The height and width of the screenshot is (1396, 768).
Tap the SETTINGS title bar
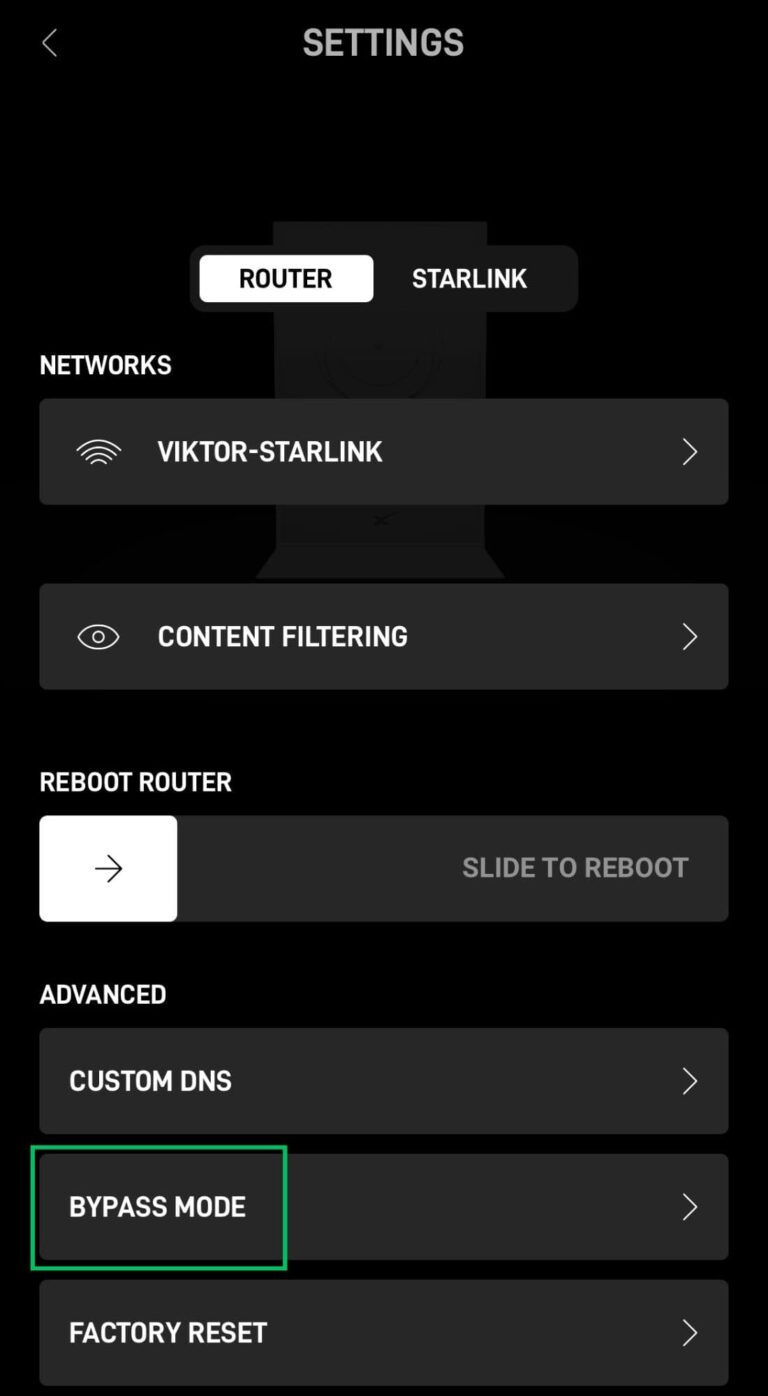click(384, 42)
